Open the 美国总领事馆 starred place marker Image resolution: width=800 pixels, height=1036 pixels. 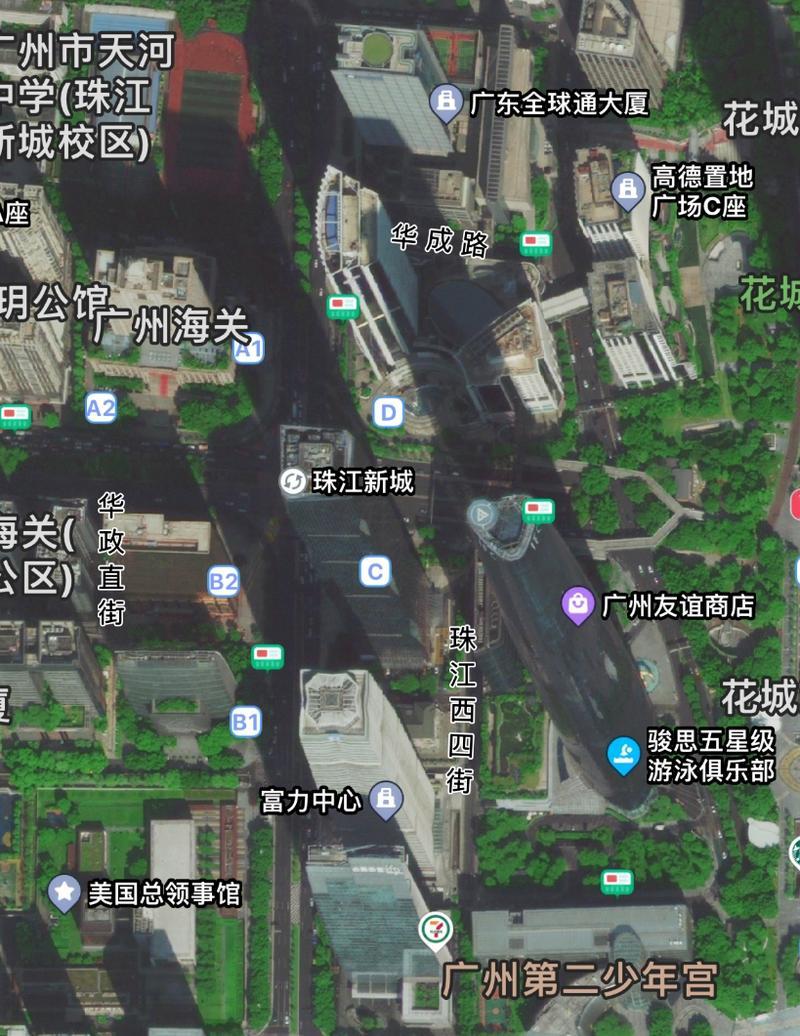click(x=64, y=893)
